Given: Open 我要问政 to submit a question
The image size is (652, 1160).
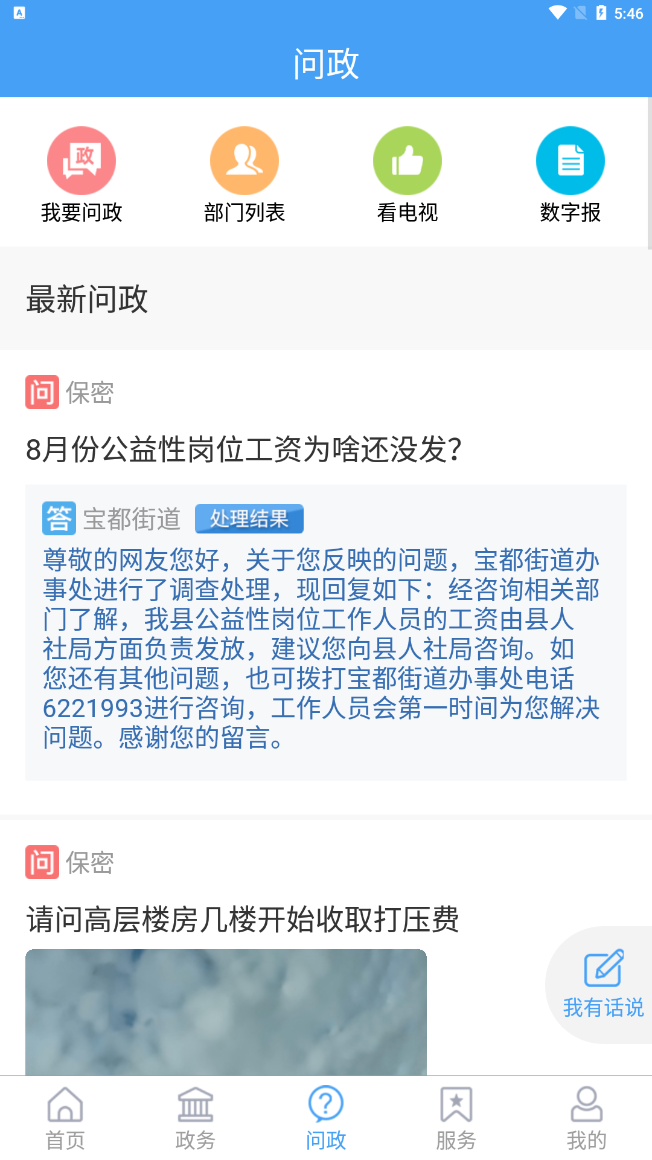Looking at the screenshot, I should [81, 174].
